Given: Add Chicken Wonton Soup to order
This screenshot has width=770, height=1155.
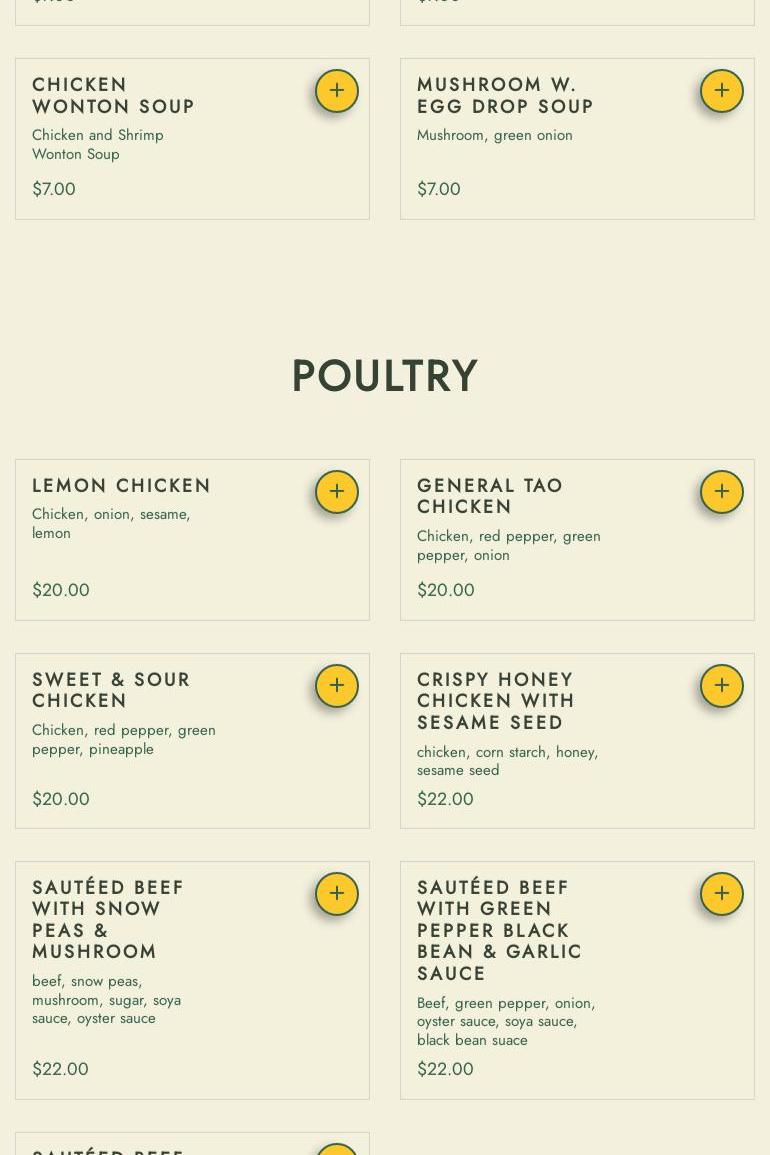Looking at the screenshot, I should coord(337,91).
